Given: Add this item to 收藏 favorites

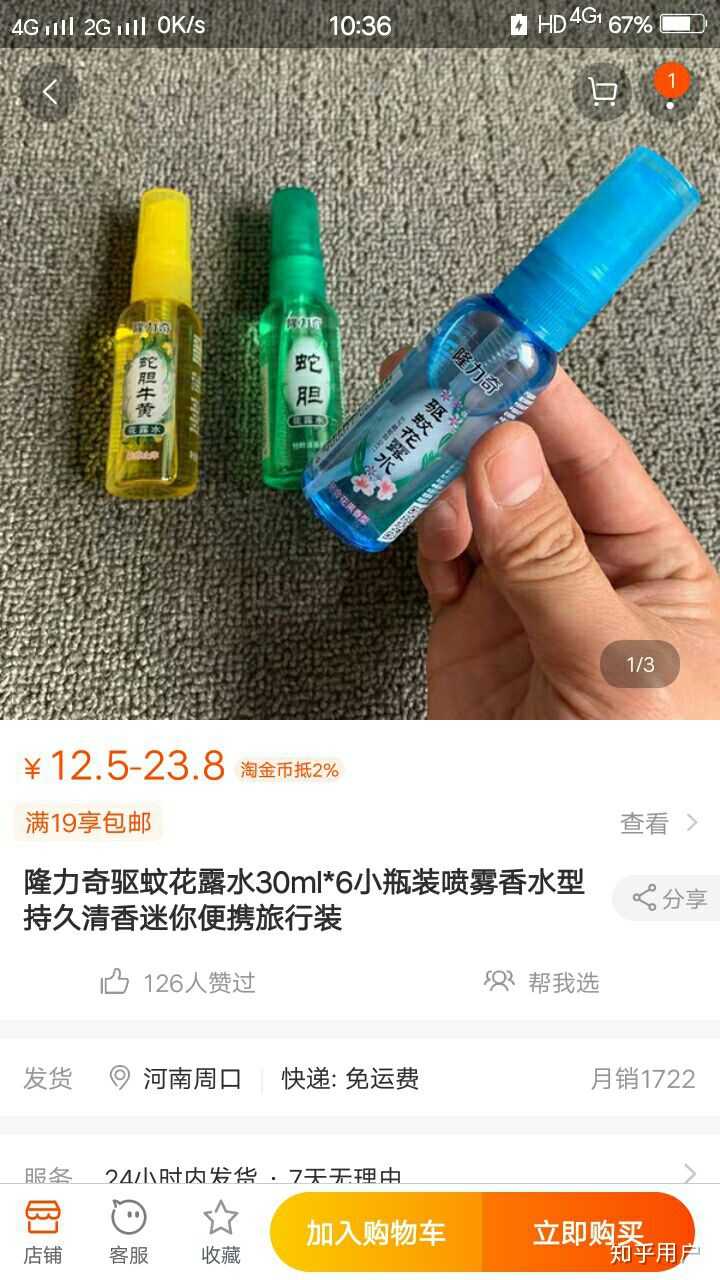Looking at the screenshot, I should click(220, 1231).
